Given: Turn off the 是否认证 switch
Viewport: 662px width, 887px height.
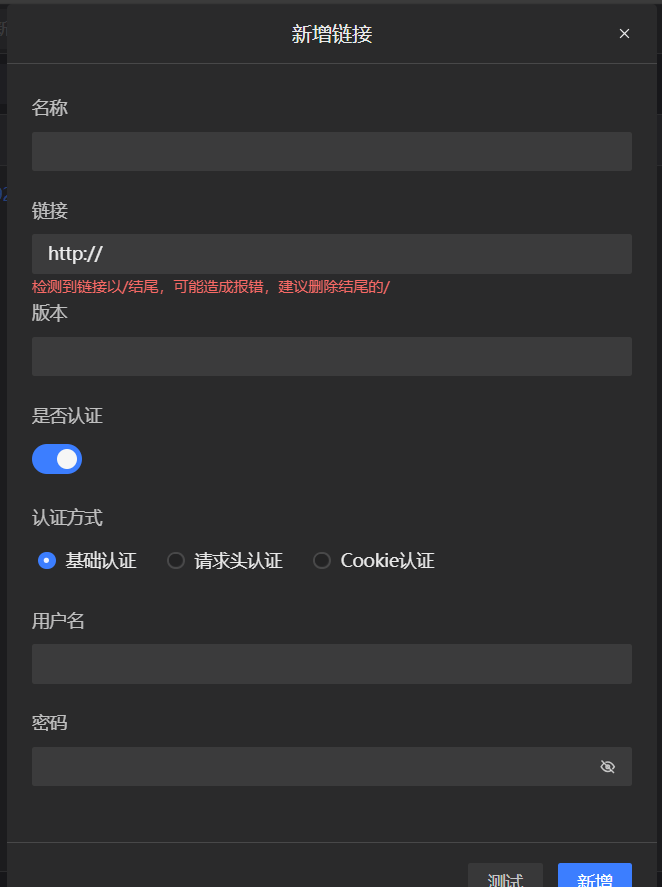Looking at the screenshot, I should [x=57, y=459].
